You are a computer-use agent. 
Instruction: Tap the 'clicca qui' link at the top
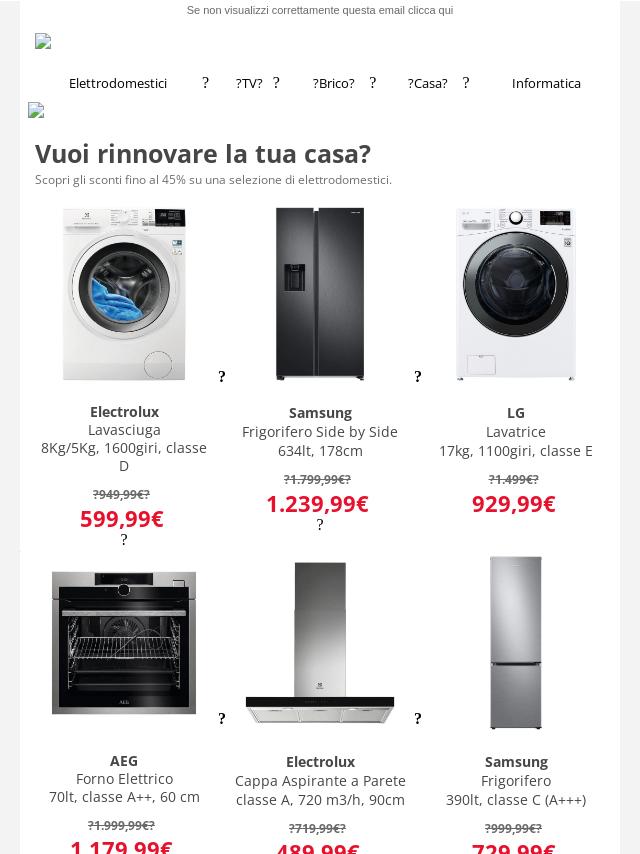click(431, 10)
